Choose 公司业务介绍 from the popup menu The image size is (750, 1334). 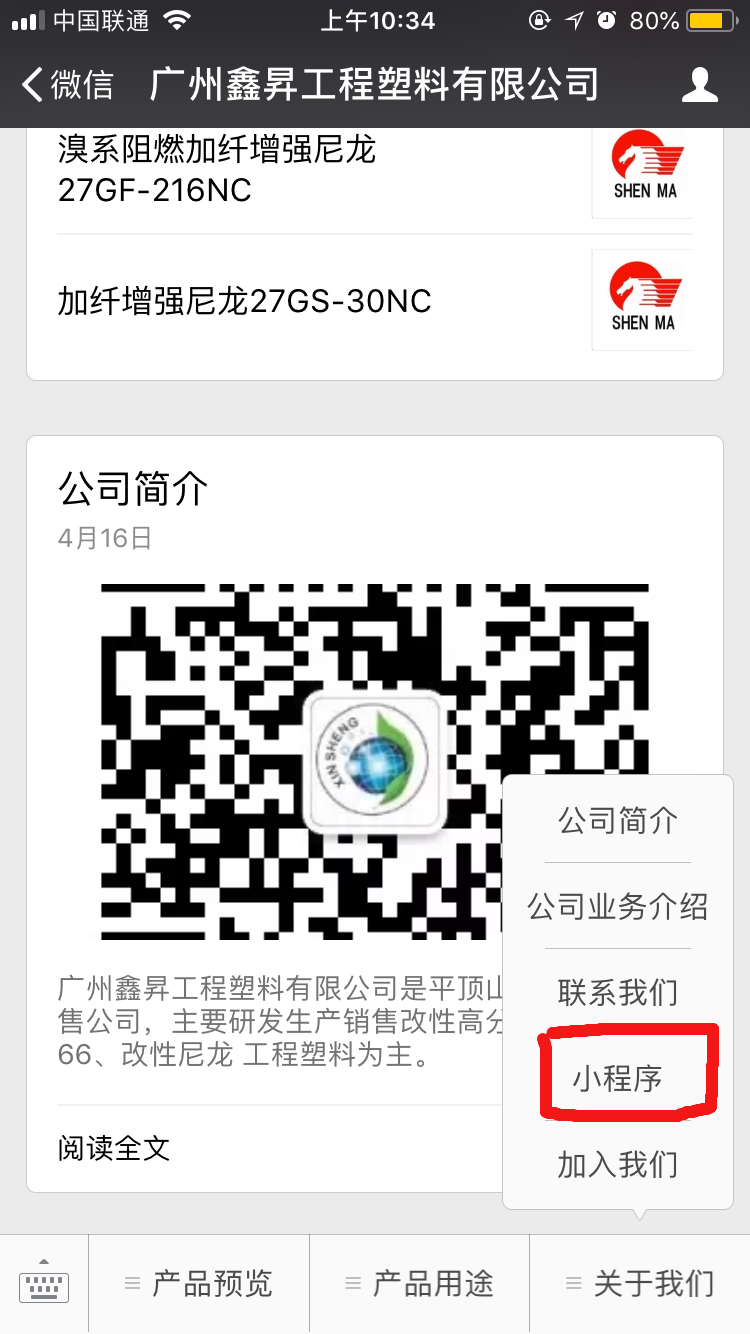pyautogui.click(x=618, y=907)
